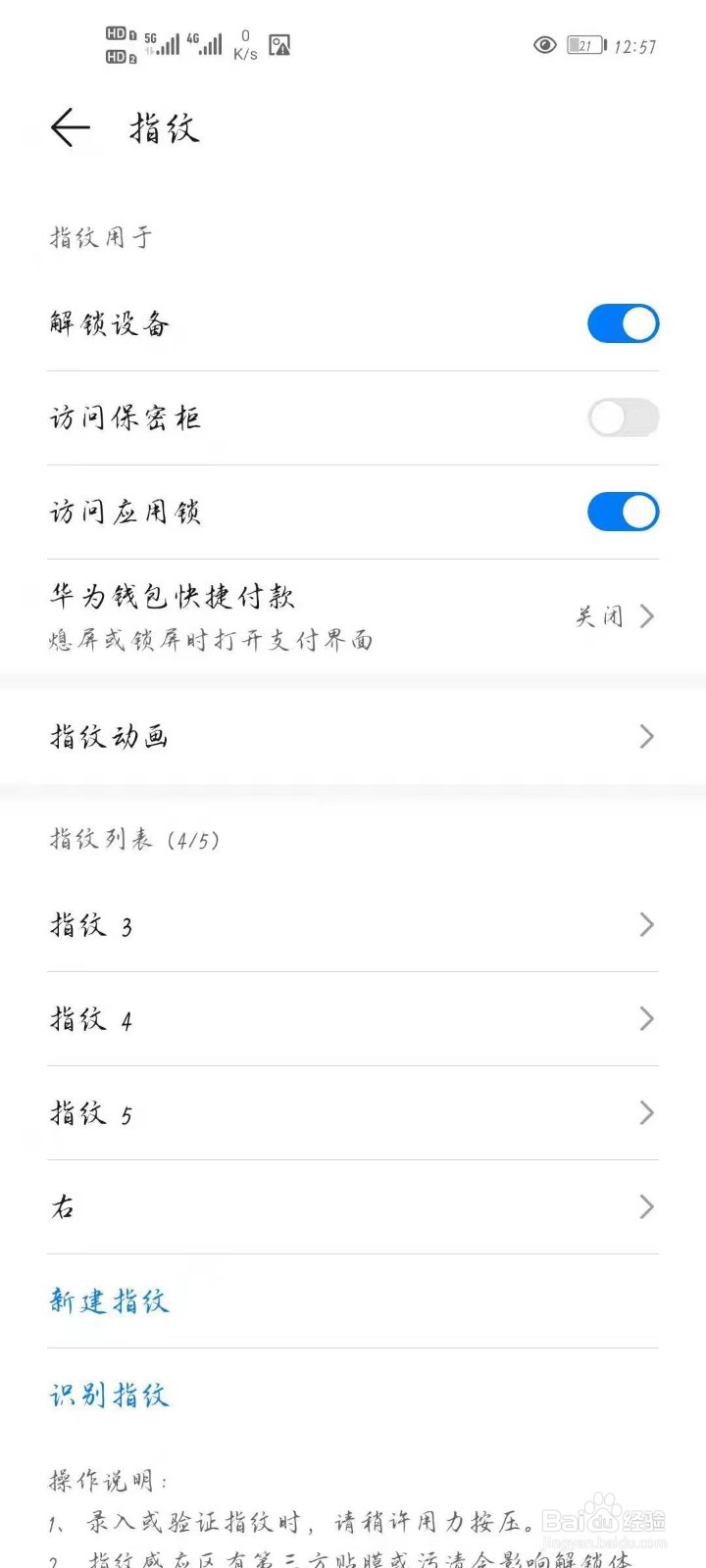Select the fingerprint named 右
Screen dimensions: 706x1568
[x=645, y=1206]
